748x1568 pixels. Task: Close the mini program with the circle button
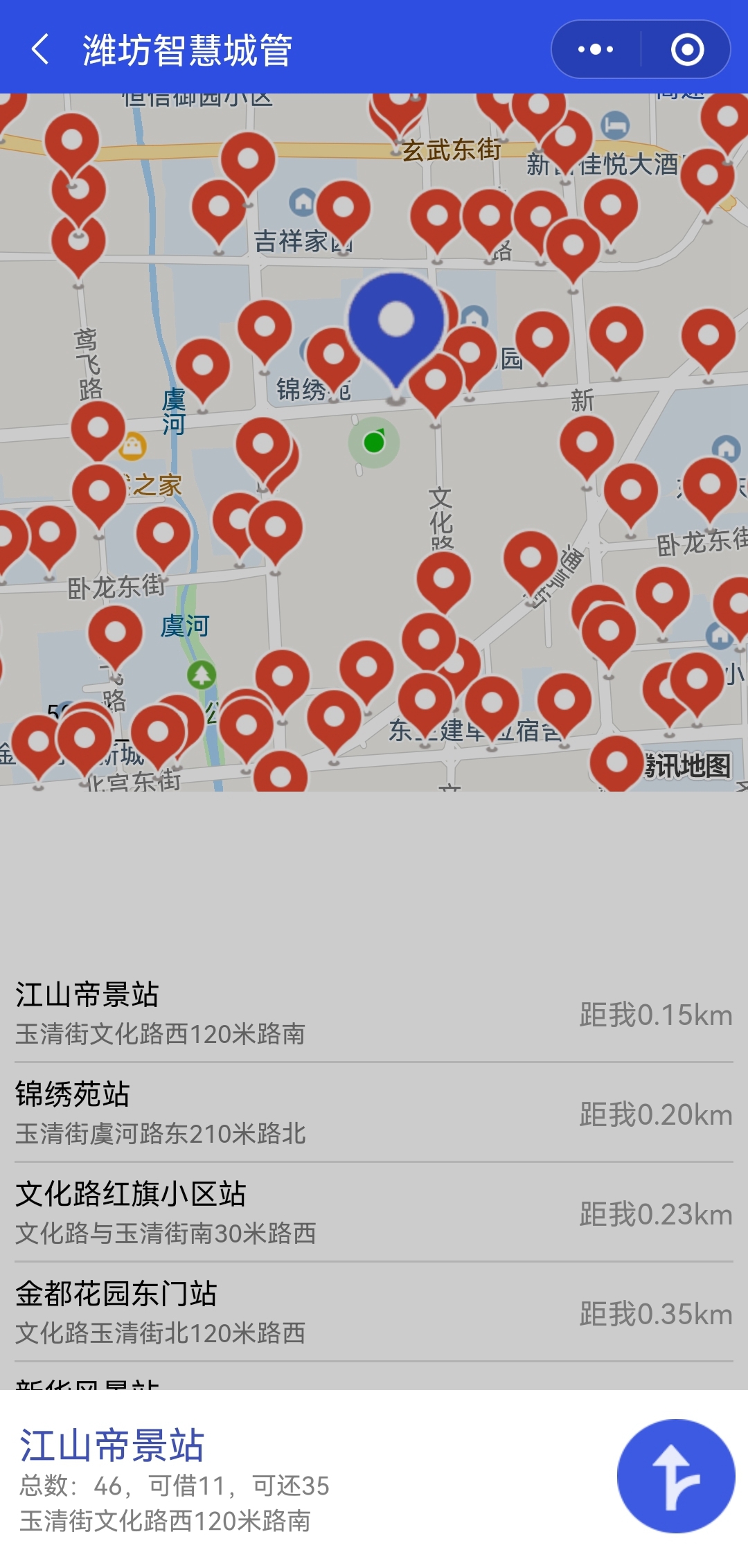687,50
